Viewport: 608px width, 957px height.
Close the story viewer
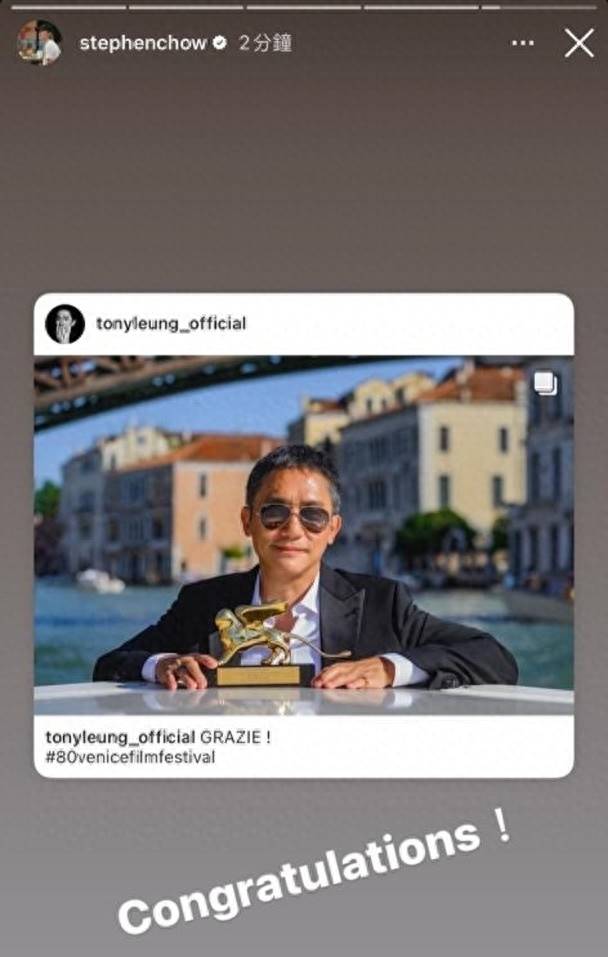579,43
